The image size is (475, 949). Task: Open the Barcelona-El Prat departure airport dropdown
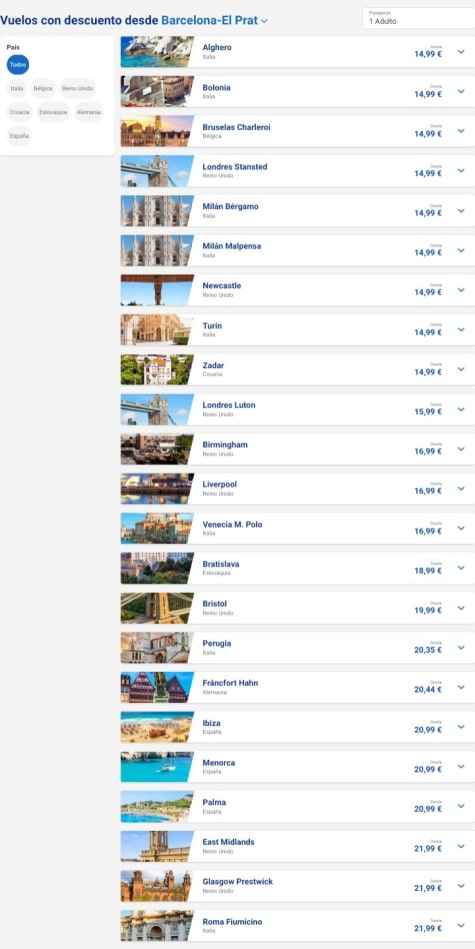click(214, 21)
